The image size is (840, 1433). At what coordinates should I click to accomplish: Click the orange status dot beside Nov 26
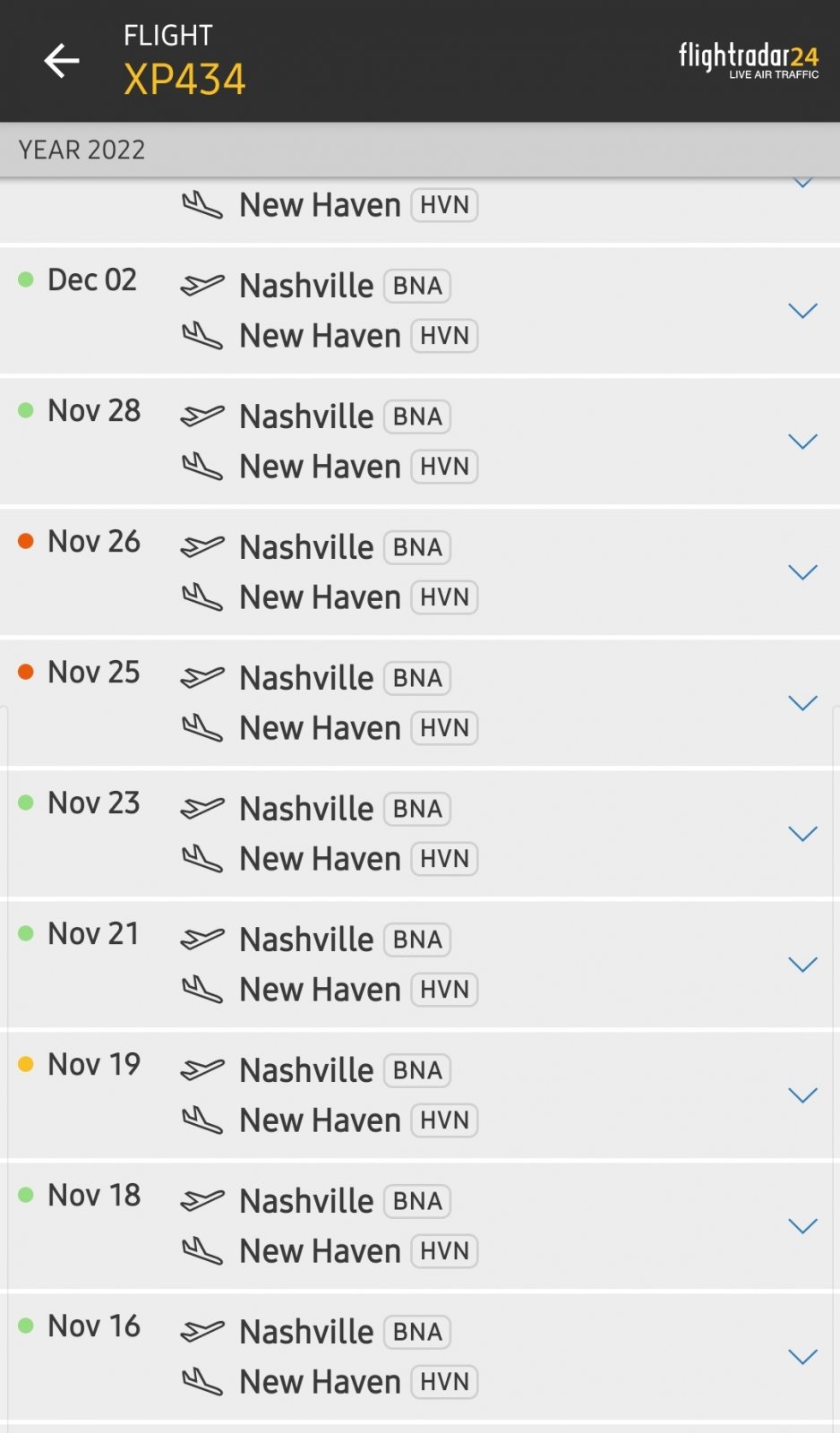(x=25, y=541)
